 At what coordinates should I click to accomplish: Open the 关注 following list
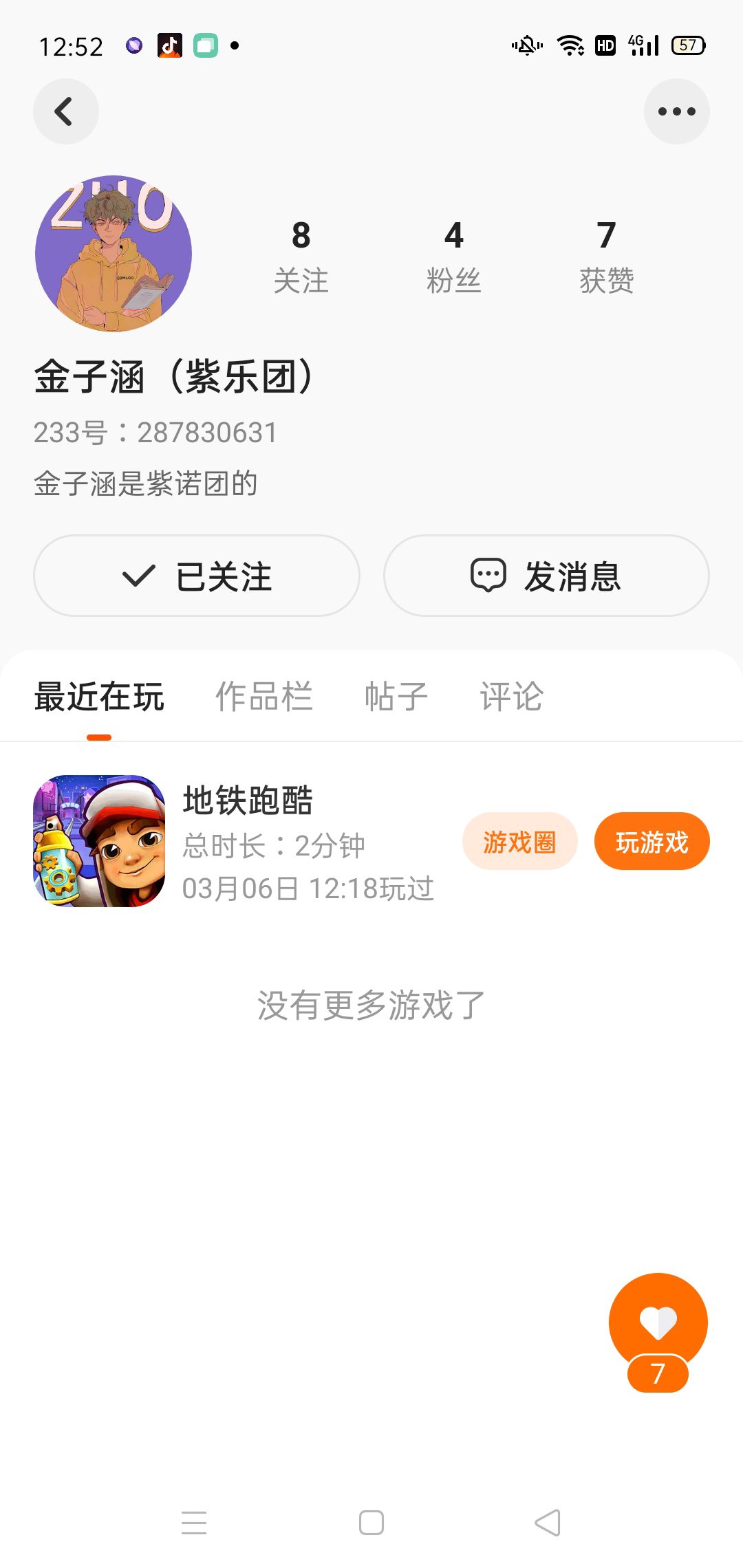[301, 256]
